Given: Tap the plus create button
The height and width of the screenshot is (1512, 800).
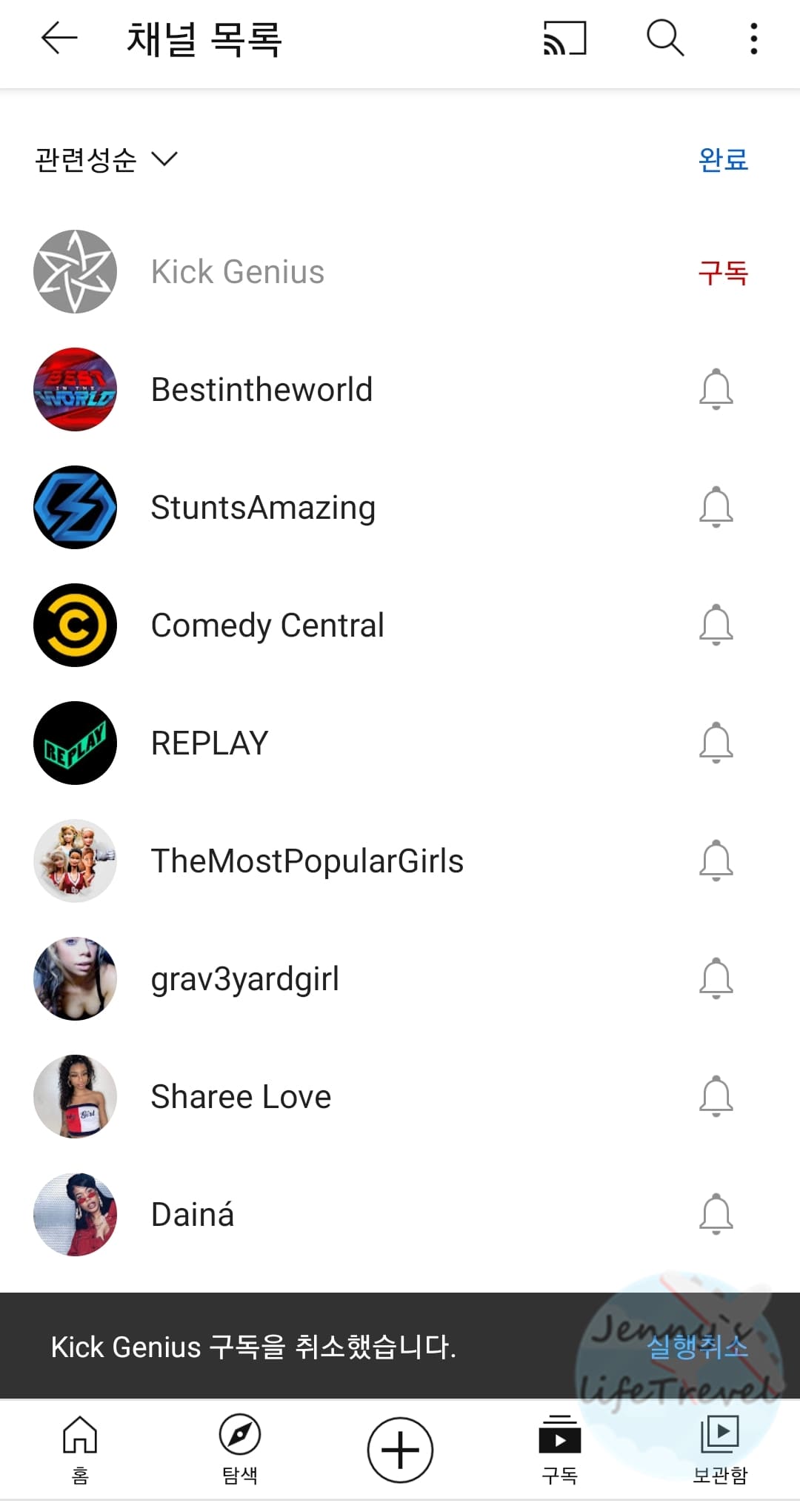Looking at the screenshot, I should pyautogui.click(x=400, y=1450).
